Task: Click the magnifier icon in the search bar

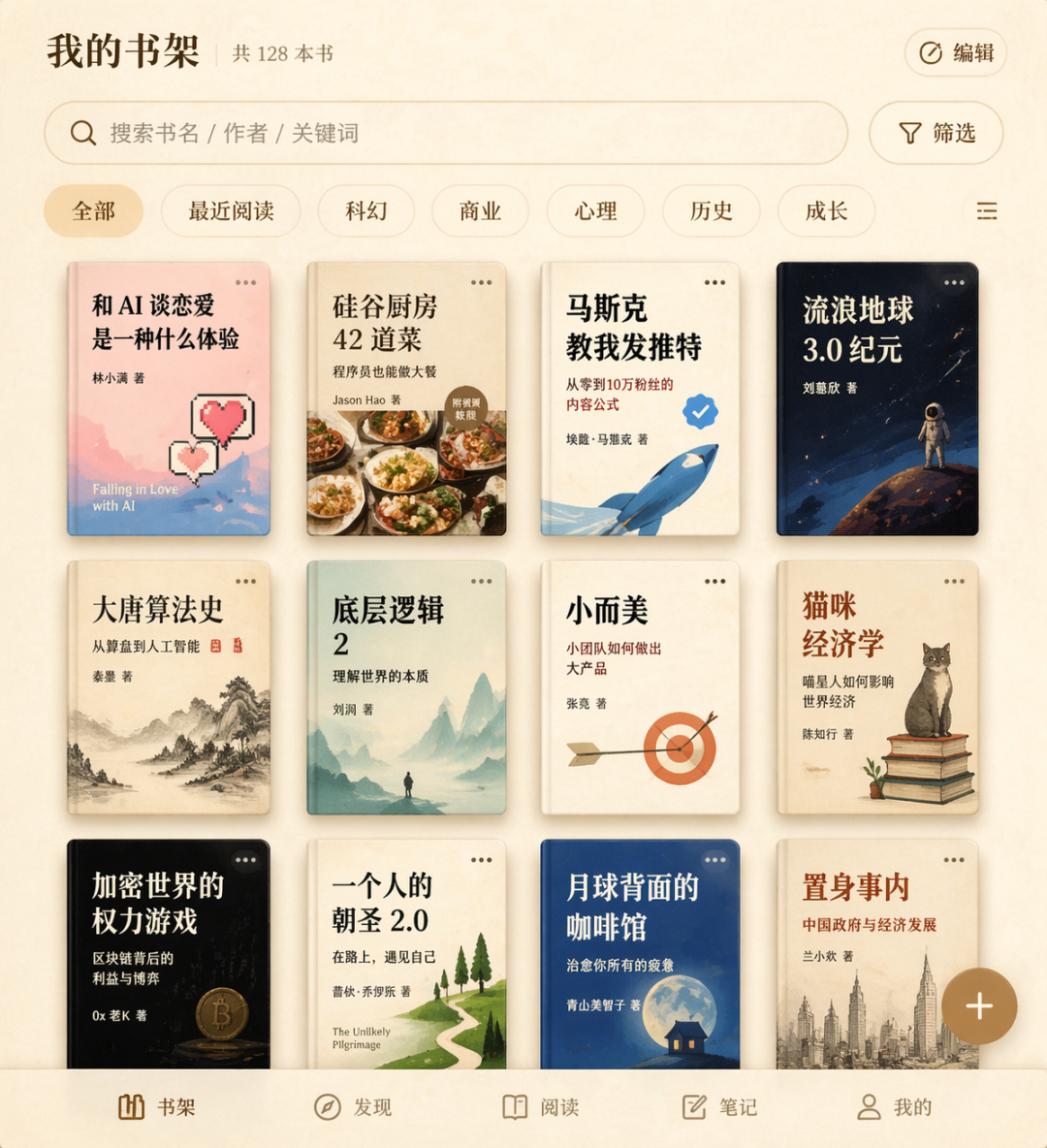Action: 82,133
